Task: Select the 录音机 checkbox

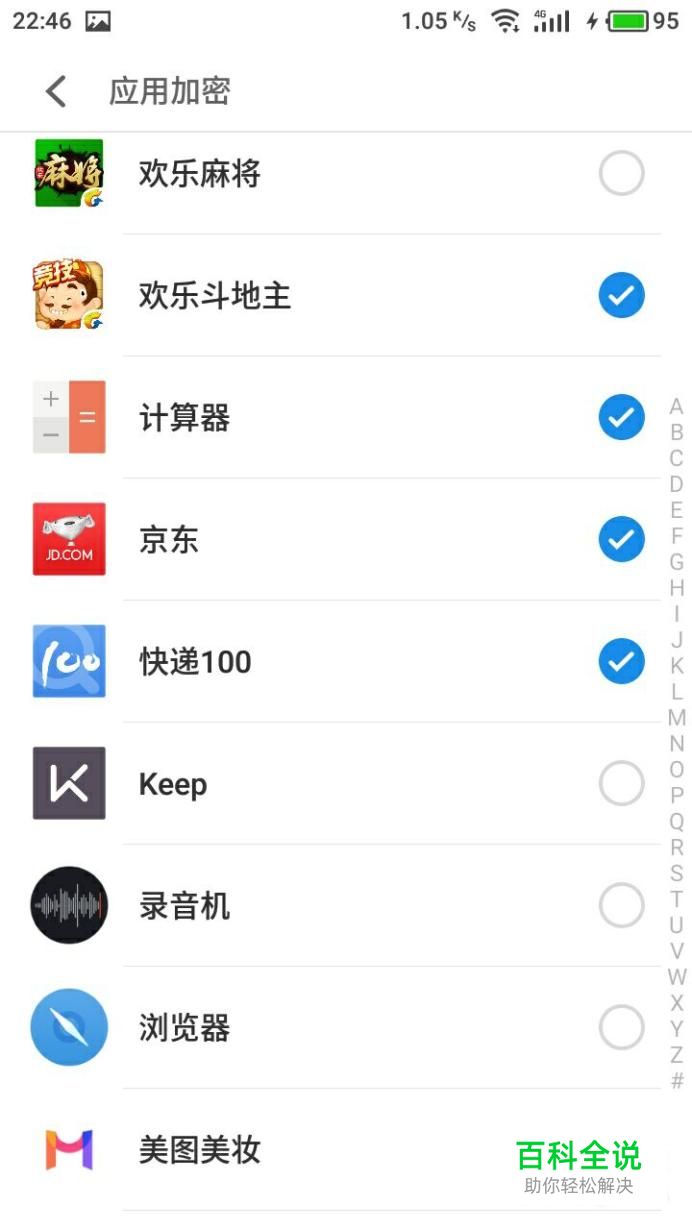Action: click(x=621, y=906)
